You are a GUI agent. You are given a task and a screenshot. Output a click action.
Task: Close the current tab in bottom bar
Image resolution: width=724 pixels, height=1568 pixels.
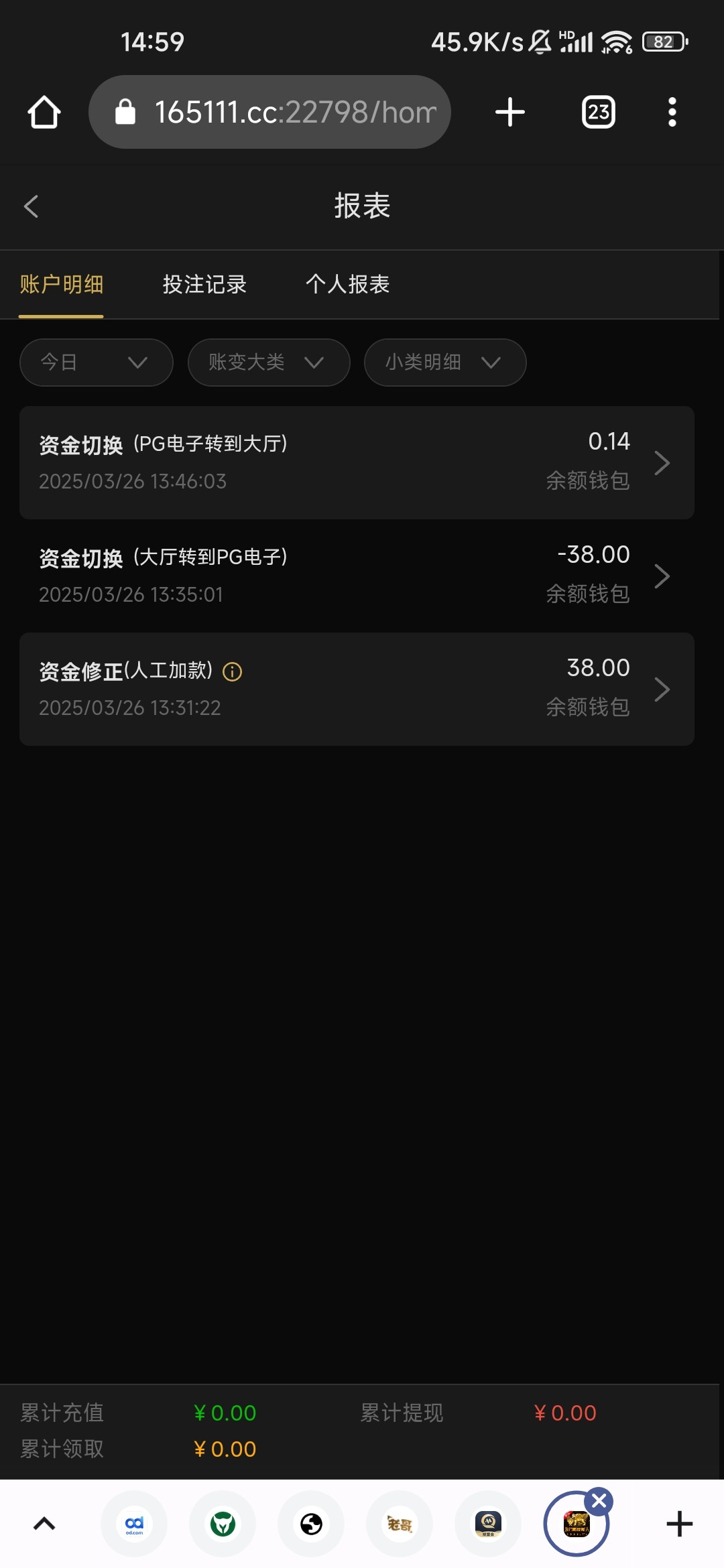599,1502
